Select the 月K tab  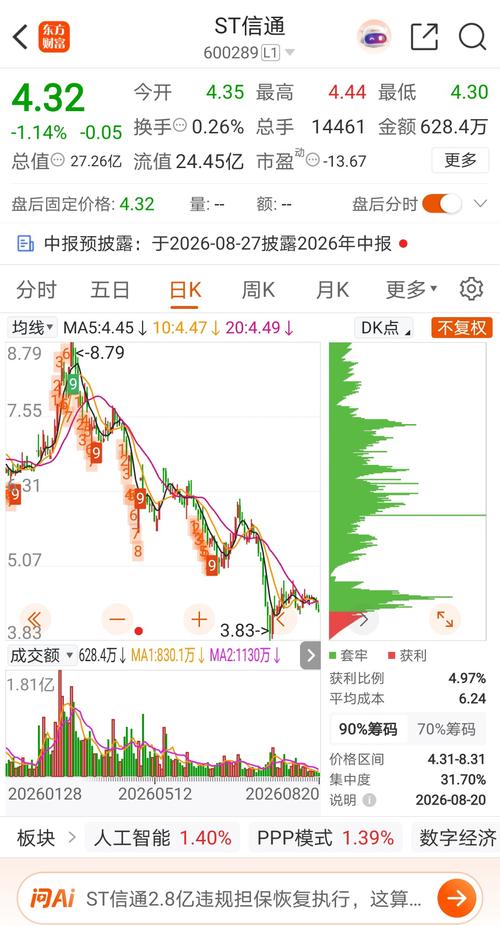point(332,290)
